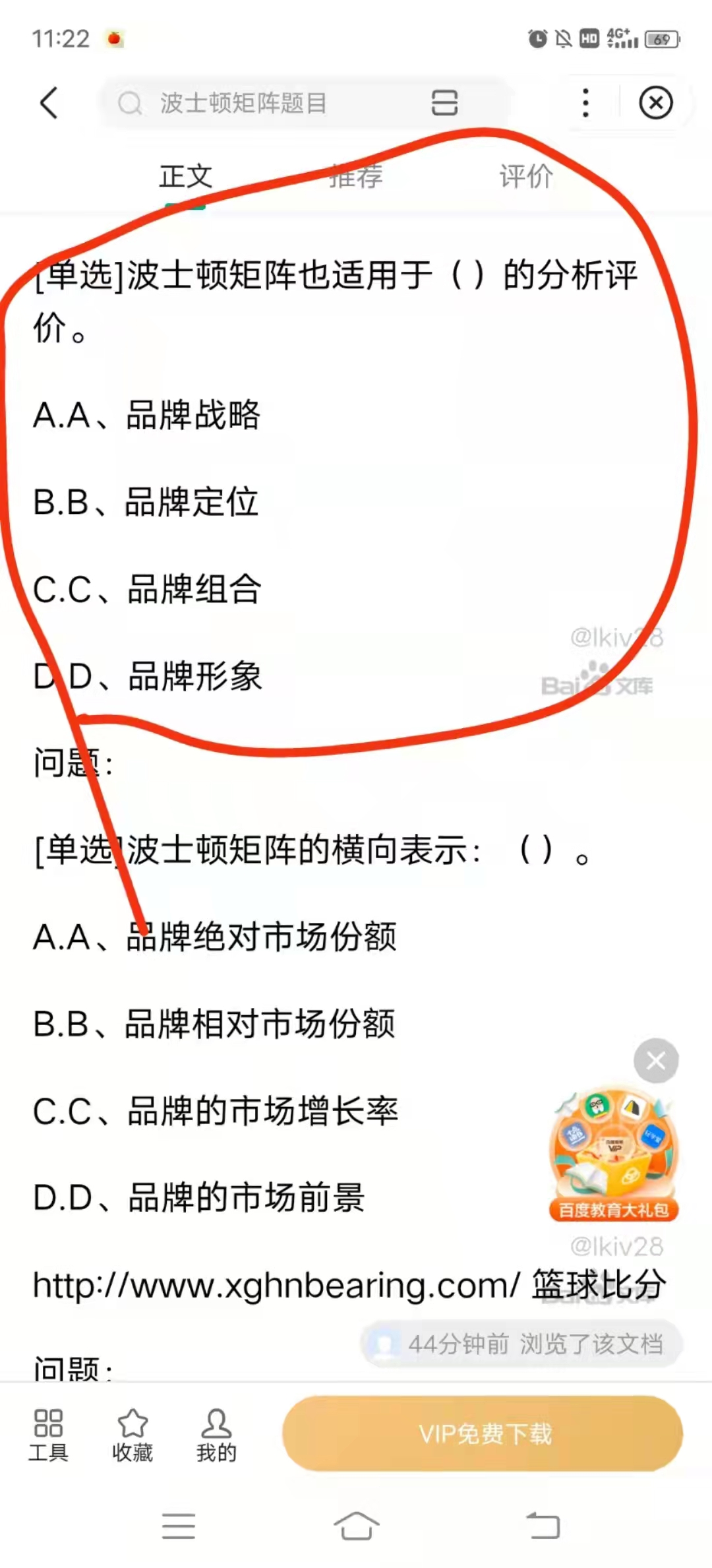The height and width of the screenshot is (1568, 712).
Task: Switch to the 评价 tab
Action: pos(525,177)
